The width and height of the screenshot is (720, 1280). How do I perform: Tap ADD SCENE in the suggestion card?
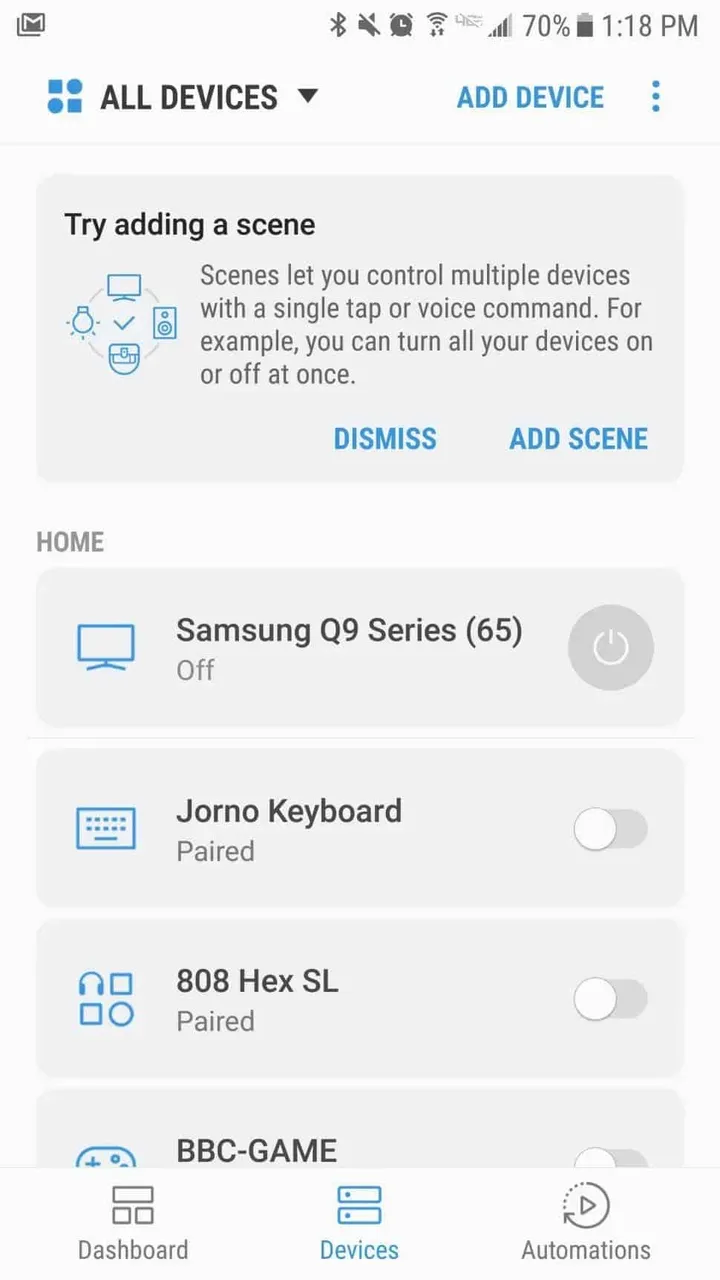[x=578, y=438]
